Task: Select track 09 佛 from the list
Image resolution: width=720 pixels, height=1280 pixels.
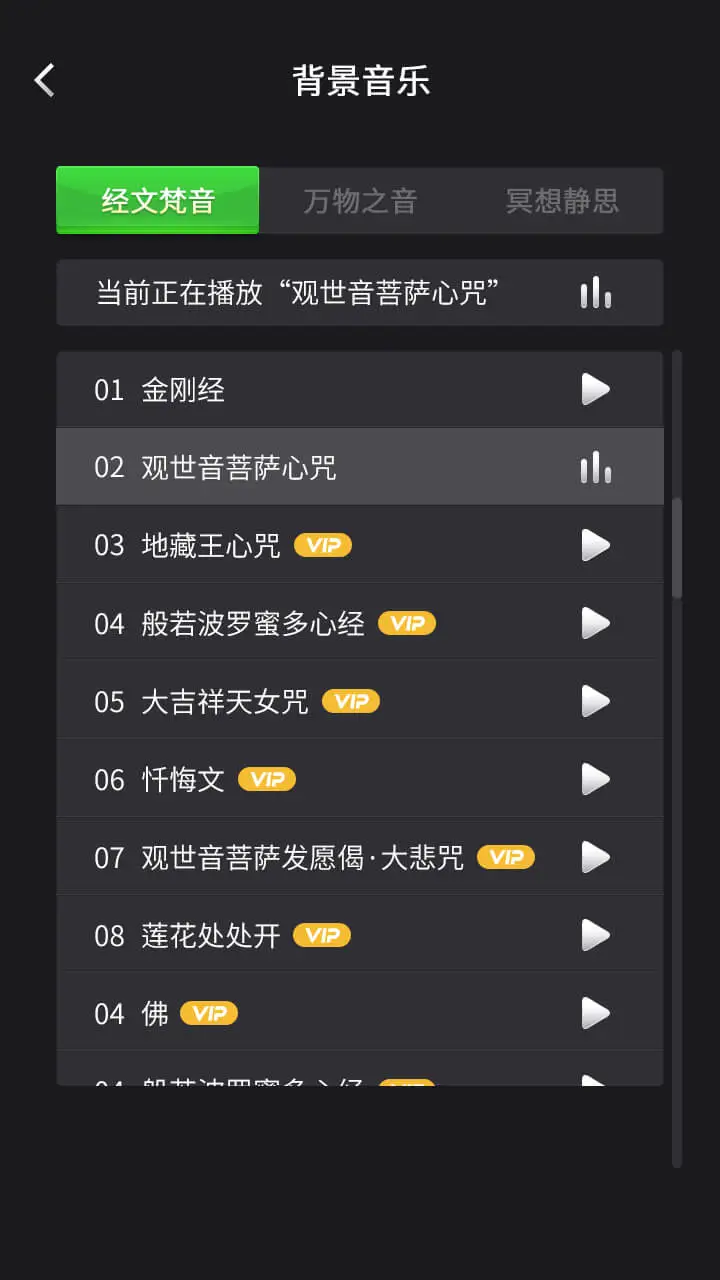Action: point(300,1013)
